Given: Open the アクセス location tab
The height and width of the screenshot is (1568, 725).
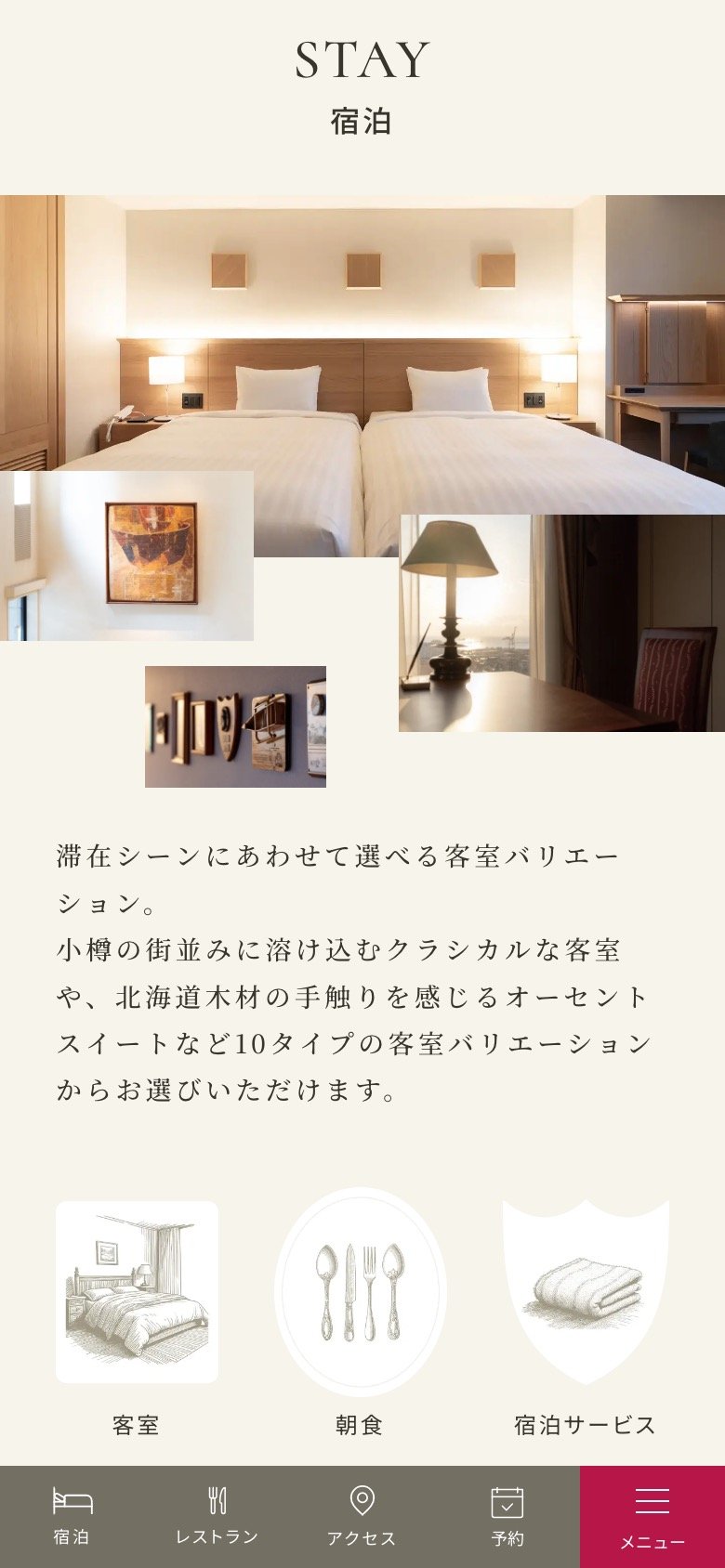Looking at the screenshot, I should [x=362, y=1516].
